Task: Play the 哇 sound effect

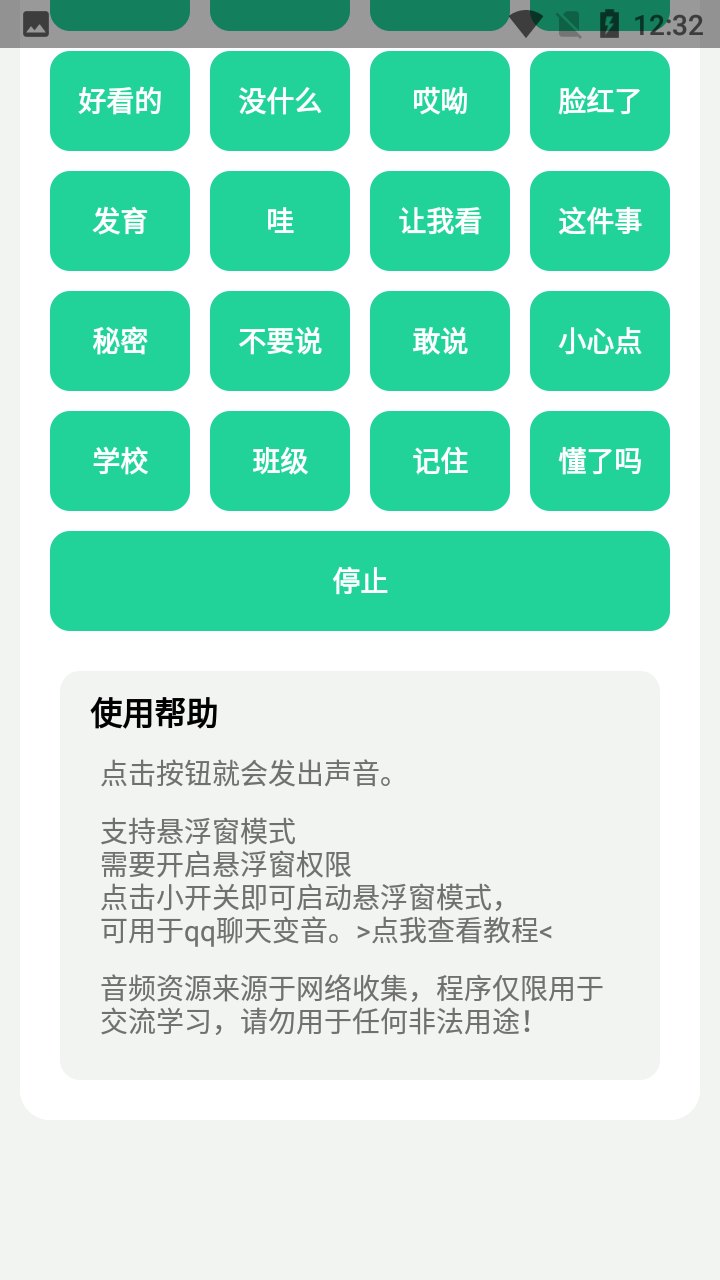Action: click(x=280, y=221)
